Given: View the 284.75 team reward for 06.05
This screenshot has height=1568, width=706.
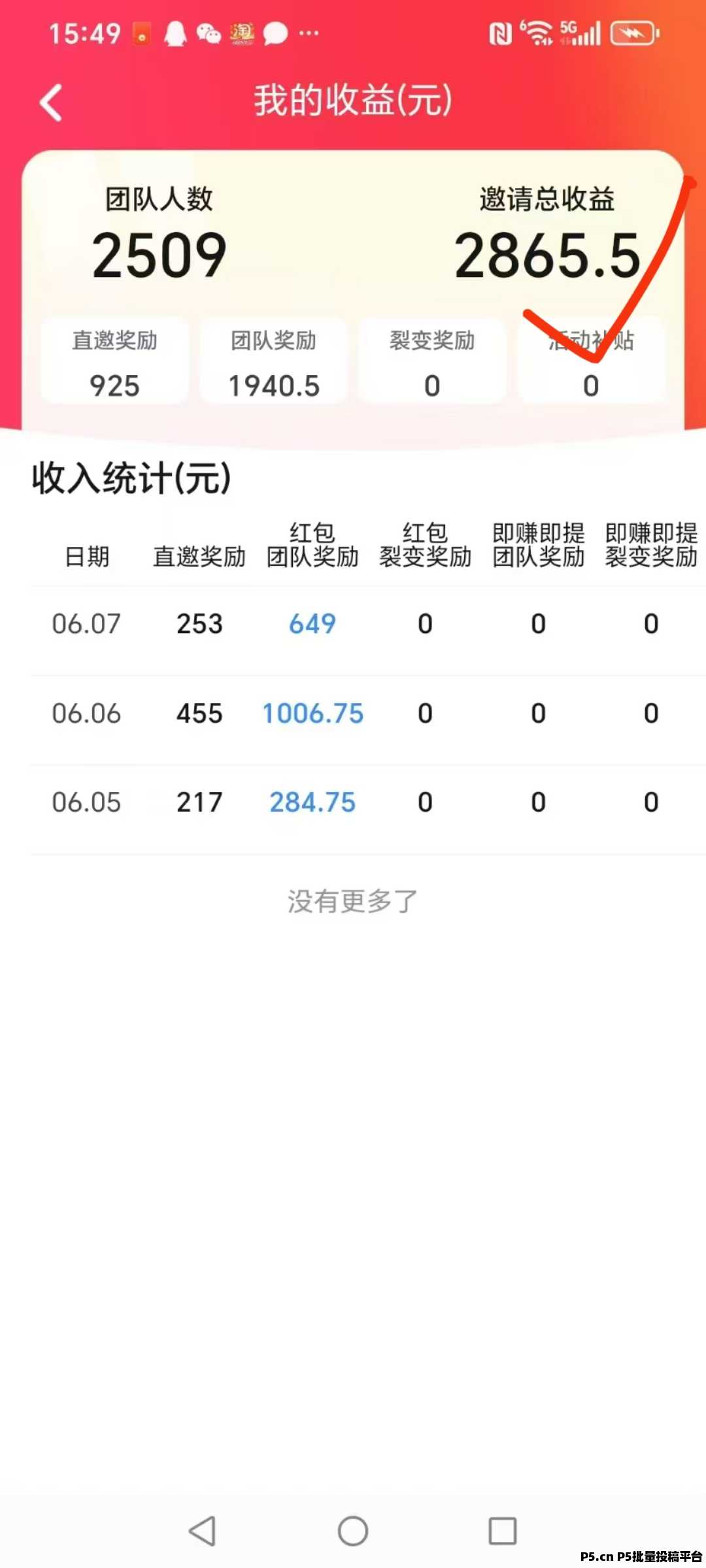Looking at the screenshot, I should pyautogui.click(x=312, y=802).
